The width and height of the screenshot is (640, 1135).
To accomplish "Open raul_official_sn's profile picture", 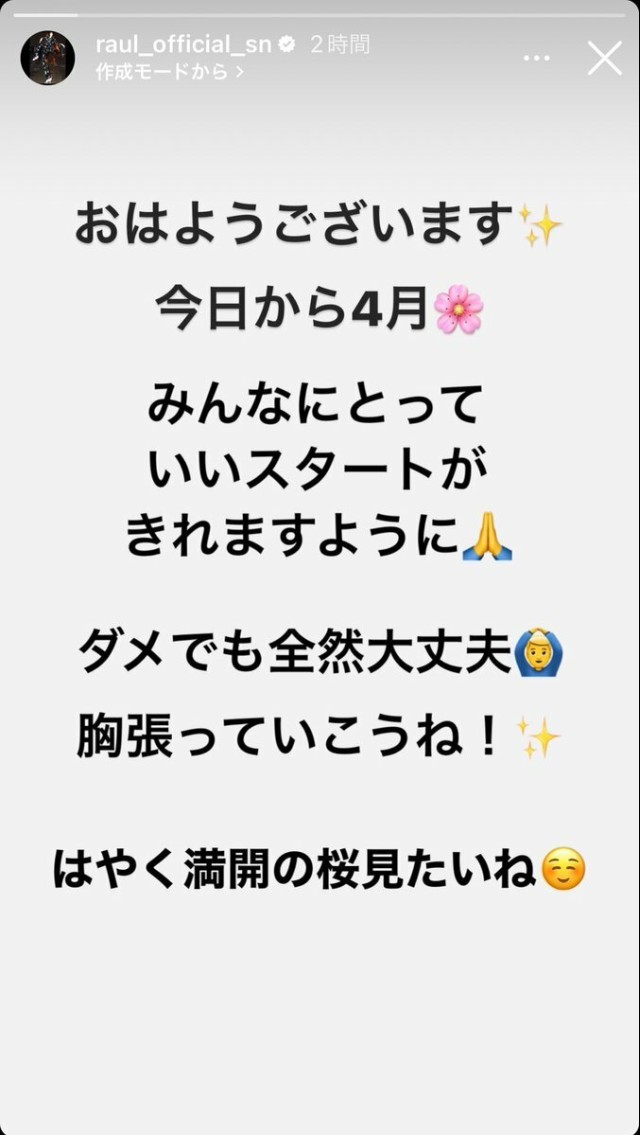I will pyautogui.click(x=47, y=58).
